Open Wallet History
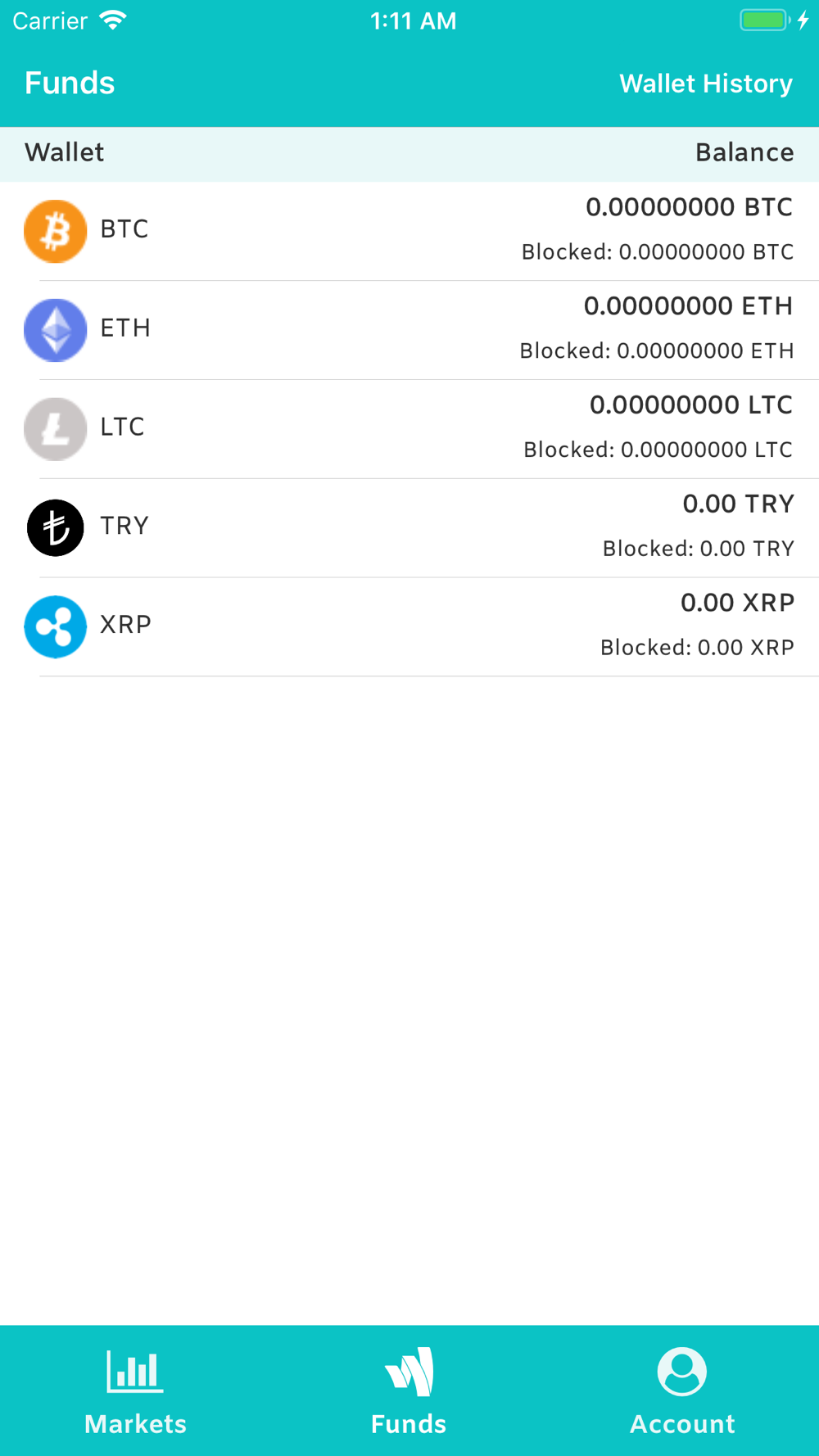Image resolution: width=819 pixels, height=1456 pixels. (705, 84)
